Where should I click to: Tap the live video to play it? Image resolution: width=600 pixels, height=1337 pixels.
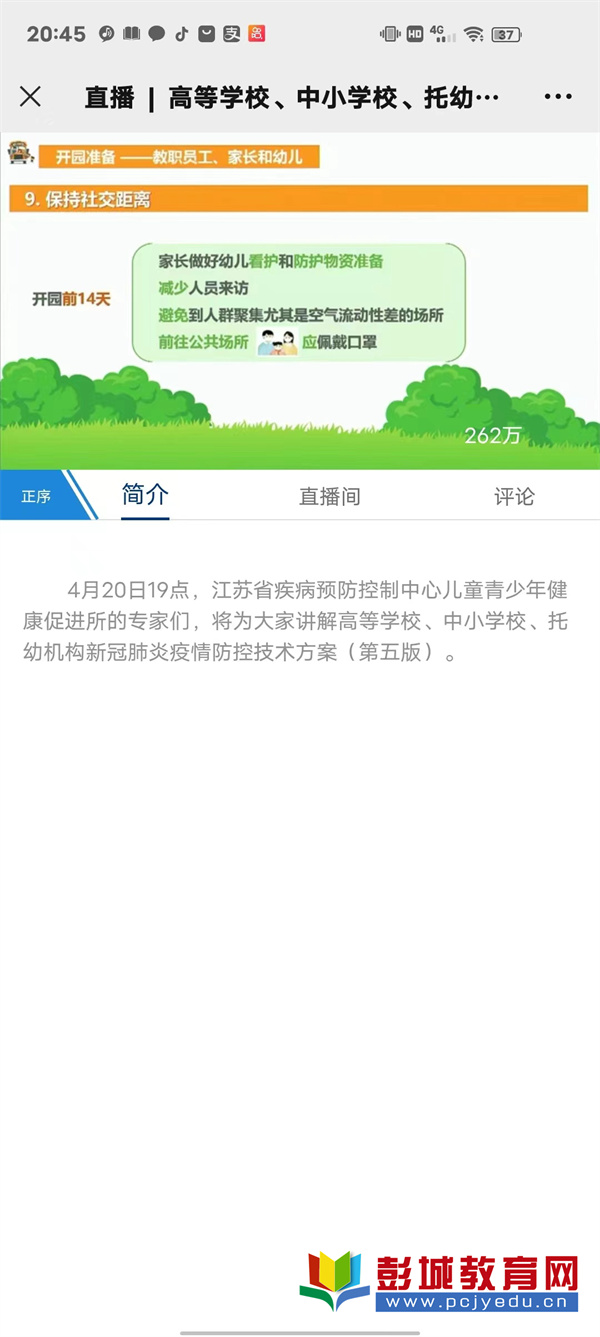click(x=300, y=300)
